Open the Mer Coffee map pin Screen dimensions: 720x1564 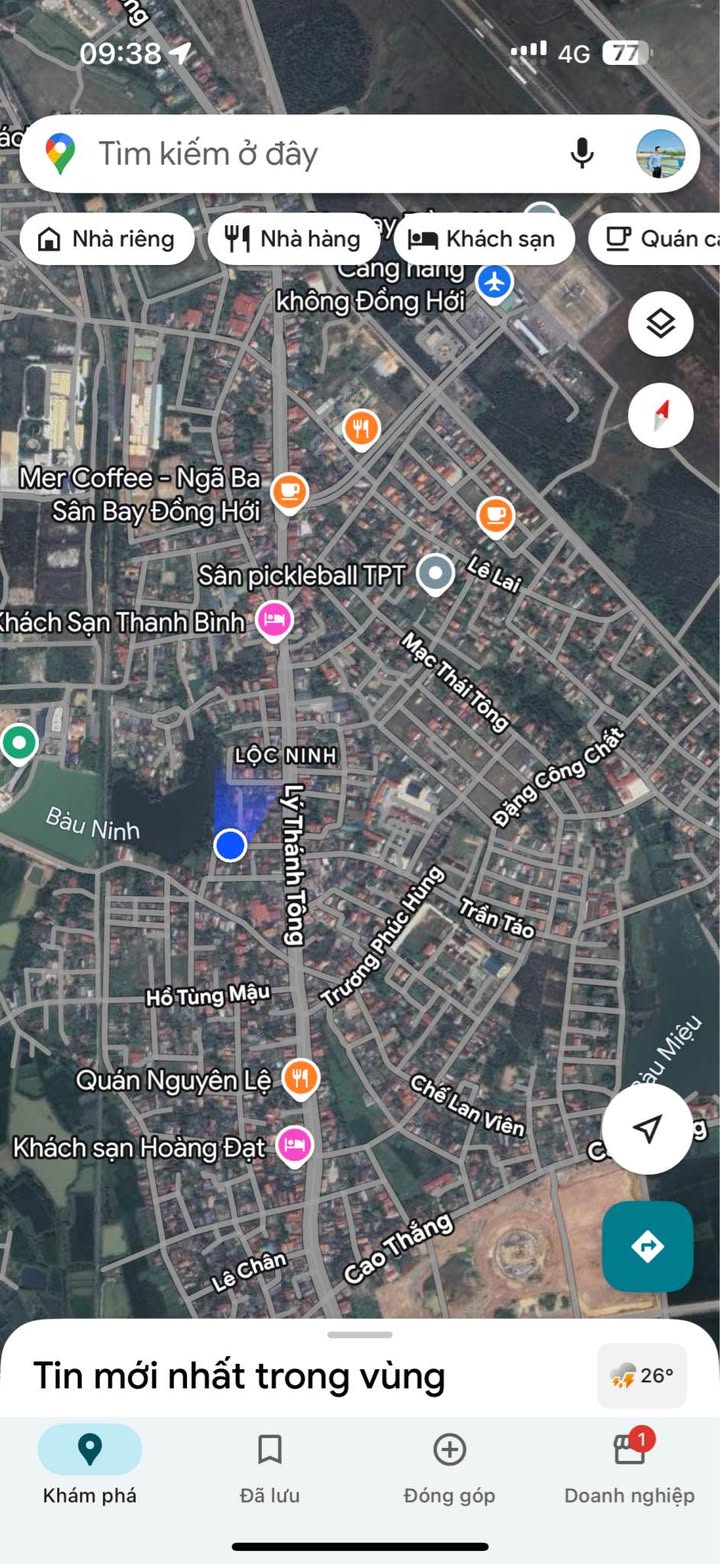pos(289,492)
